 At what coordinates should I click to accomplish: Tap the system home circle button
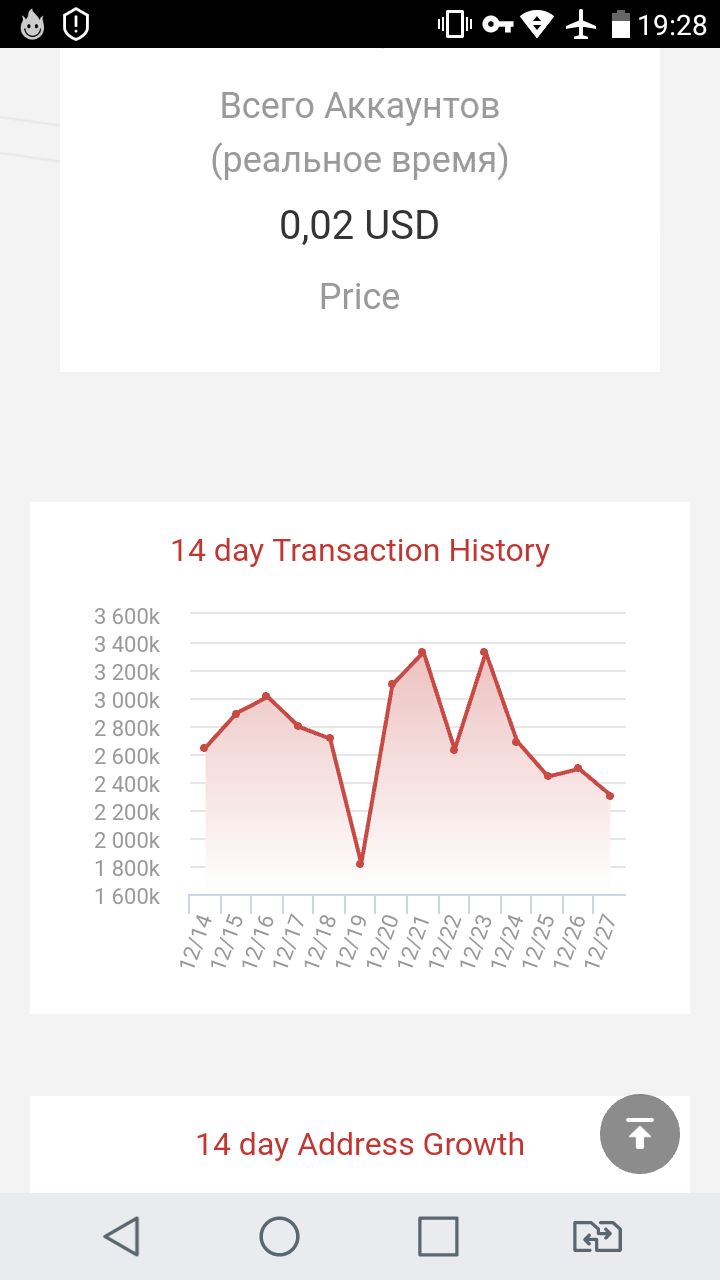coord(280,1236)
